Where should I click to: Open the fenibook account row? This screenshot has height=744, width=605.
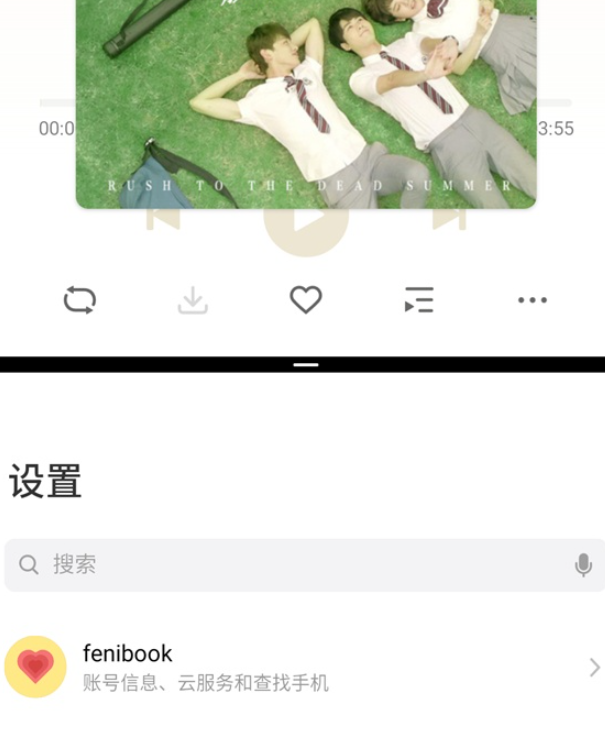[x=302, y=667]
